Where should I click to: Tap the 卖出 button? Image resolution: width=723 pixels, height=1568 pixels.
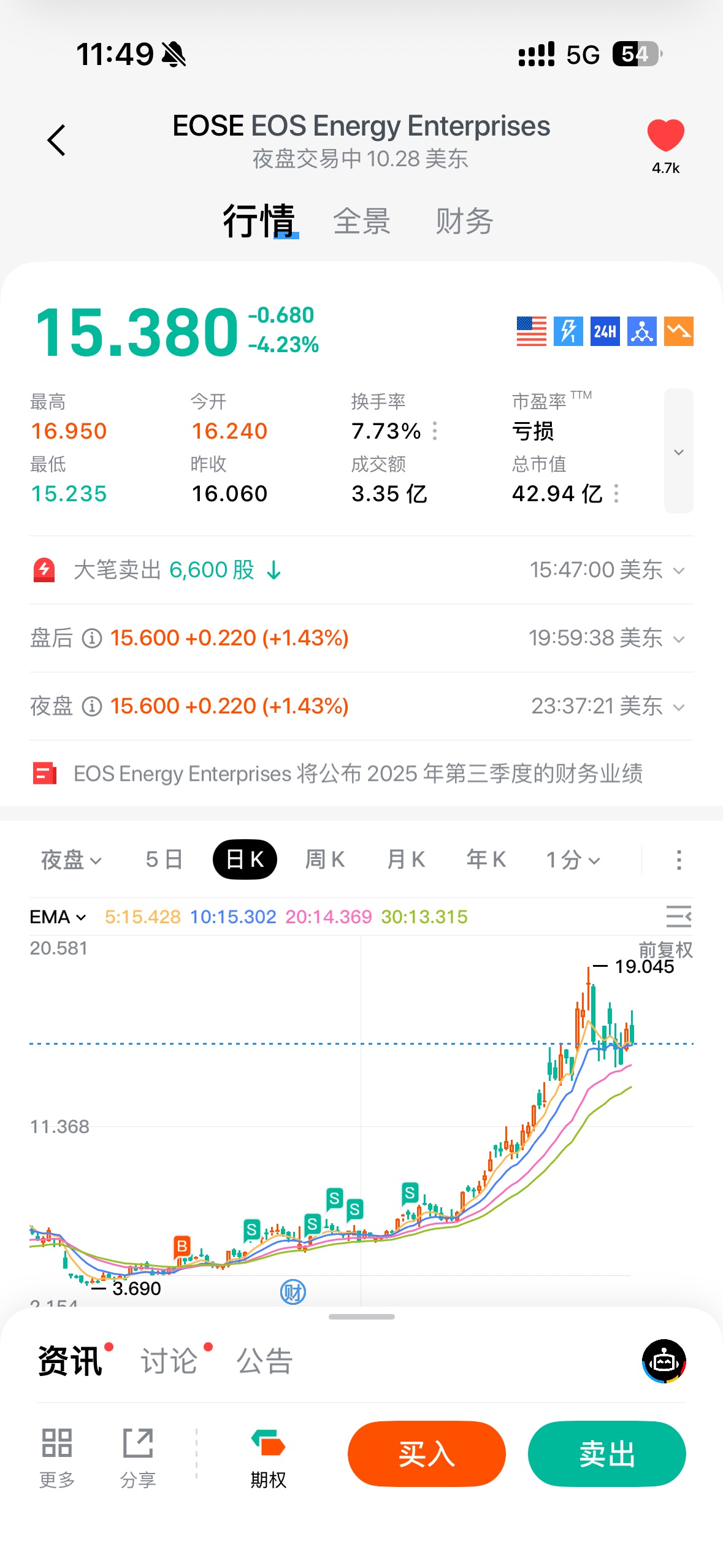(x=606, y=1454)
